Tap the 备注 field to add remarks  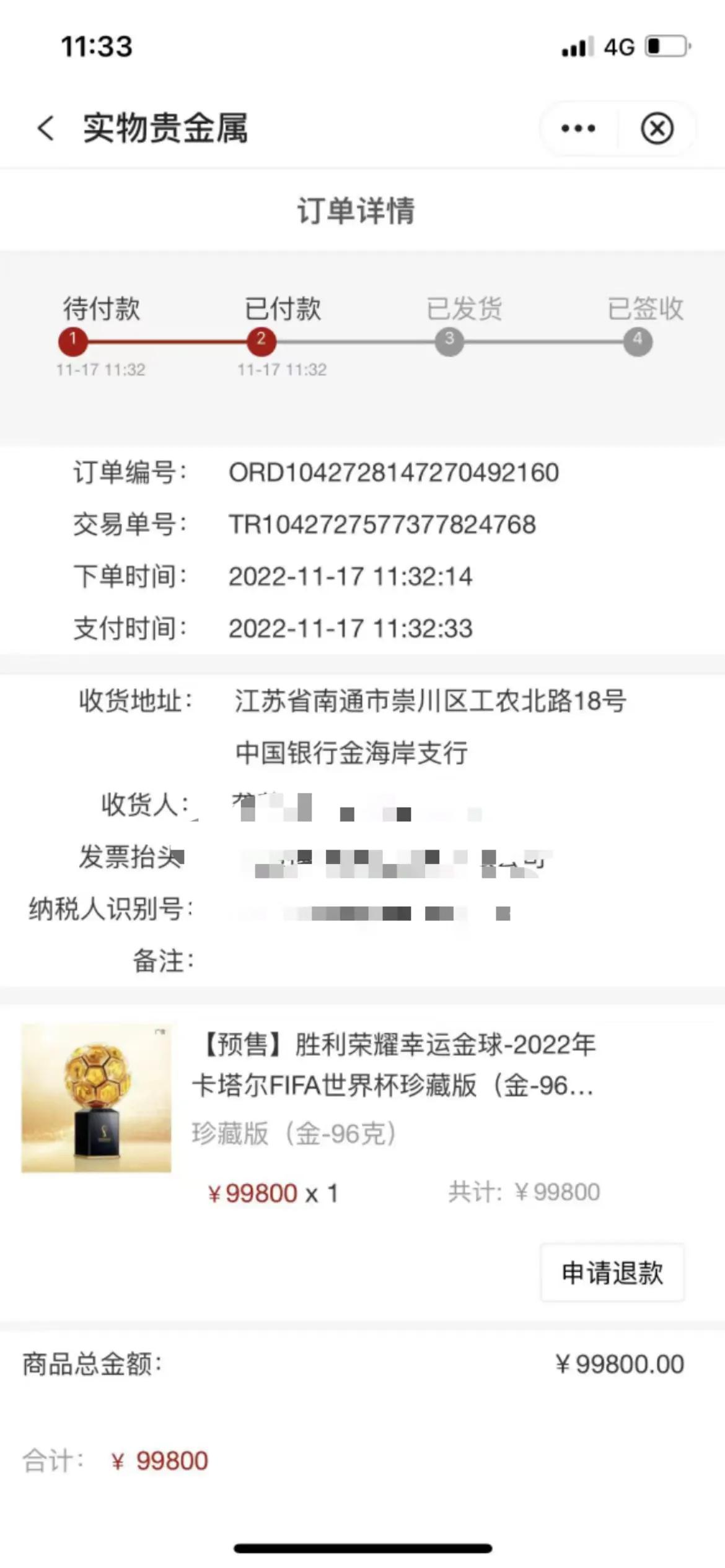click(x=160, y=960)
